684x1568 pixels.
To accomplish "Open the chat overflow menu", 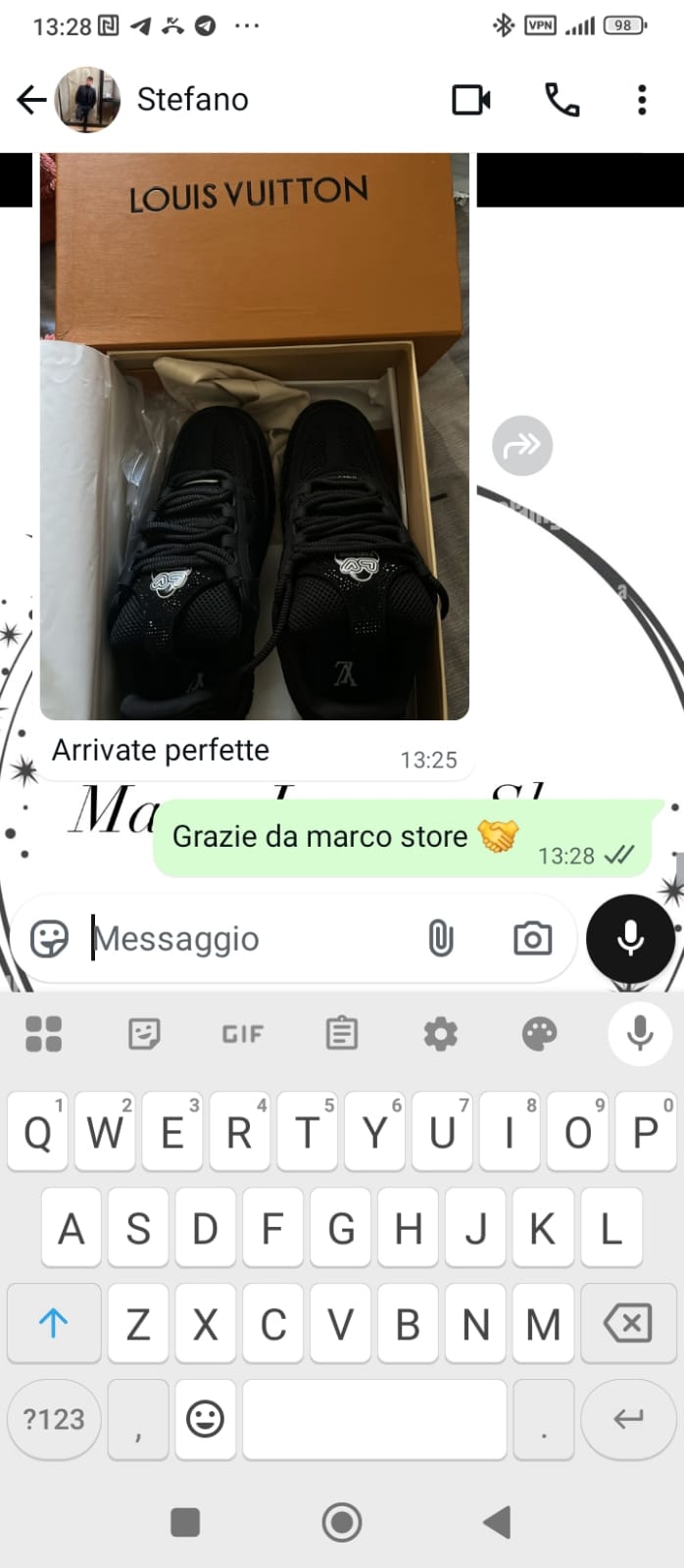I will pyautogui.click(x=642, y=99).
